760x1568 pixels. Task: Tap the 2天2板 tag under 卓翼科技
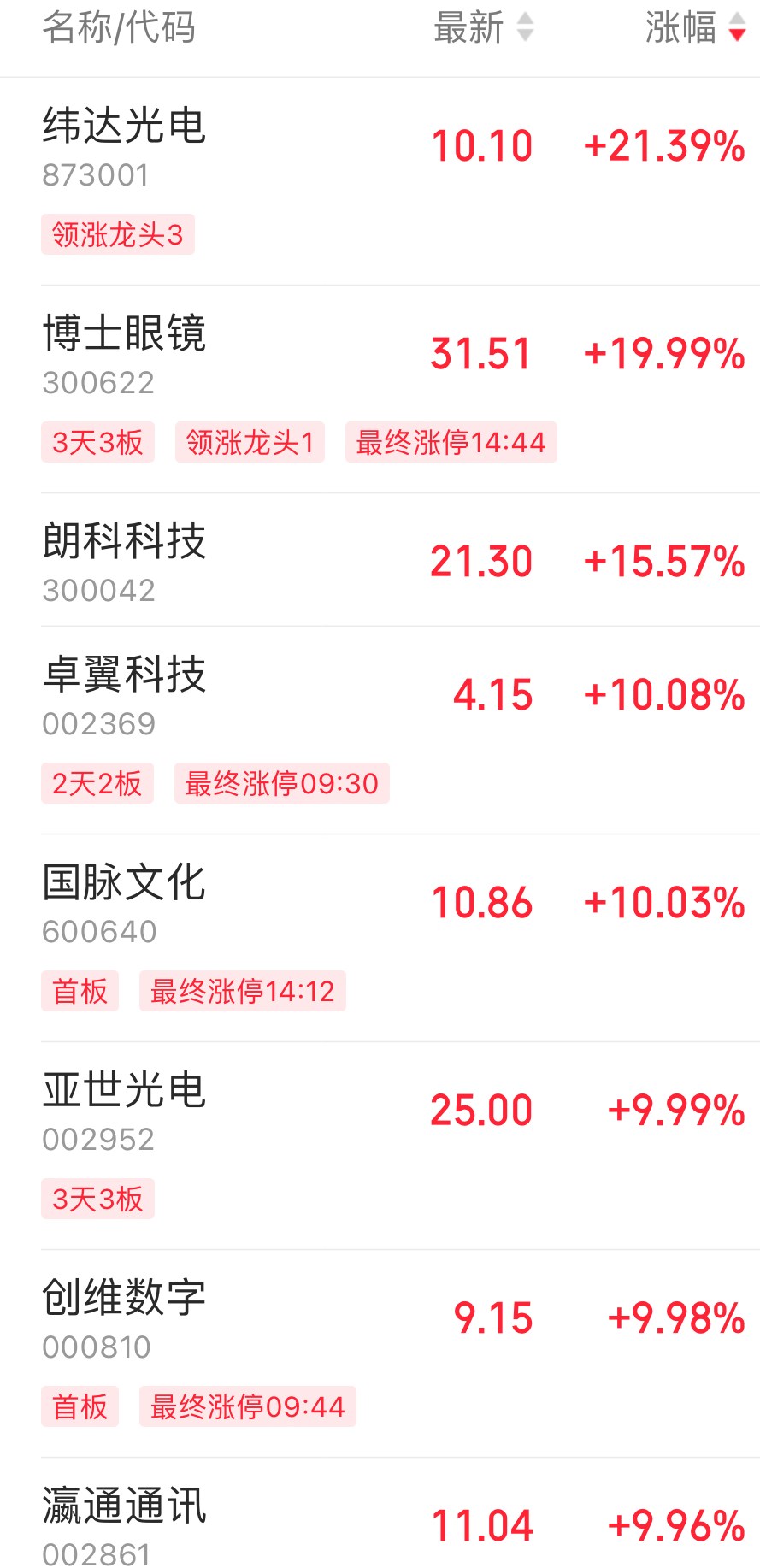(x=97, y=782)
